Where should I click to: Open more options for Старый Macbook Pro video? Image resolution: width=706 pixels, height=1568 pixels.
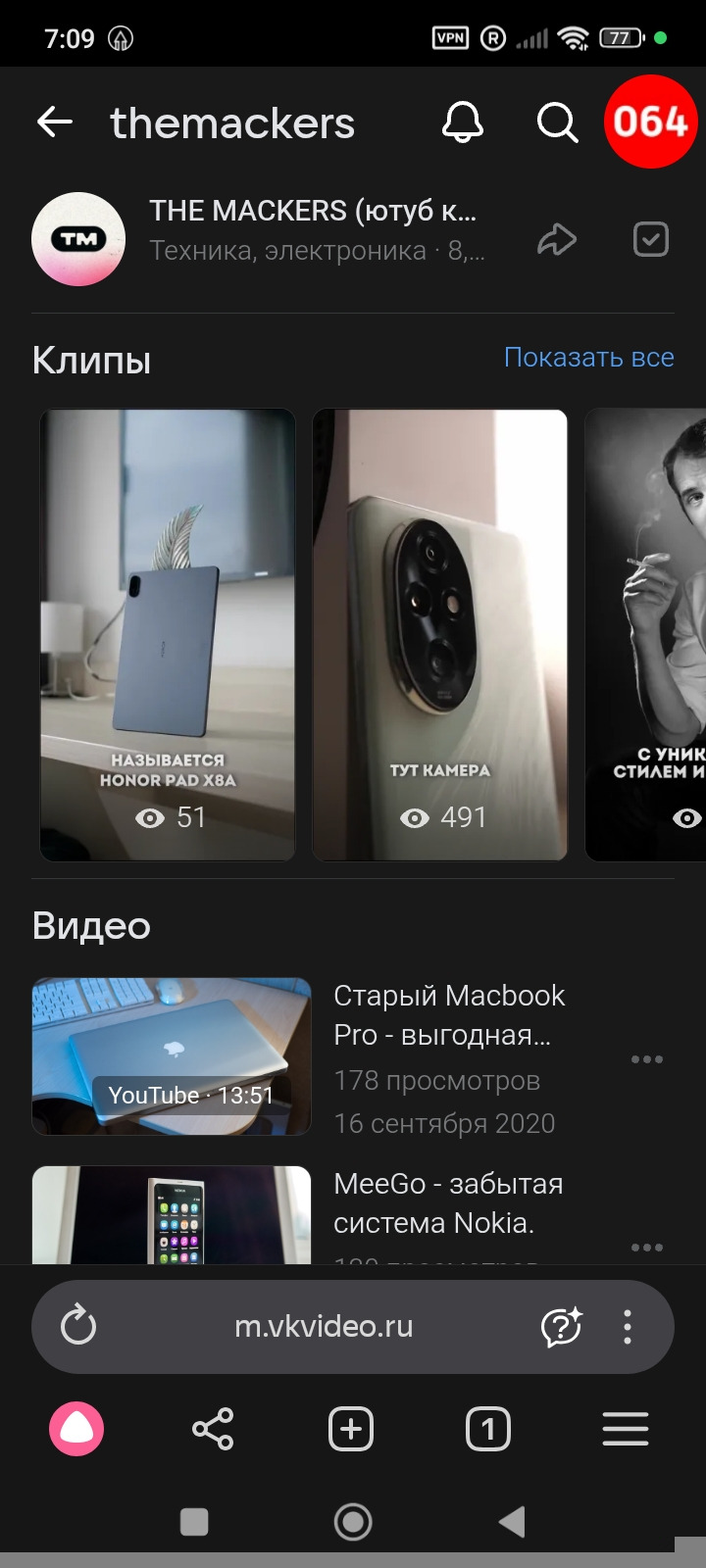point(647,1059)
